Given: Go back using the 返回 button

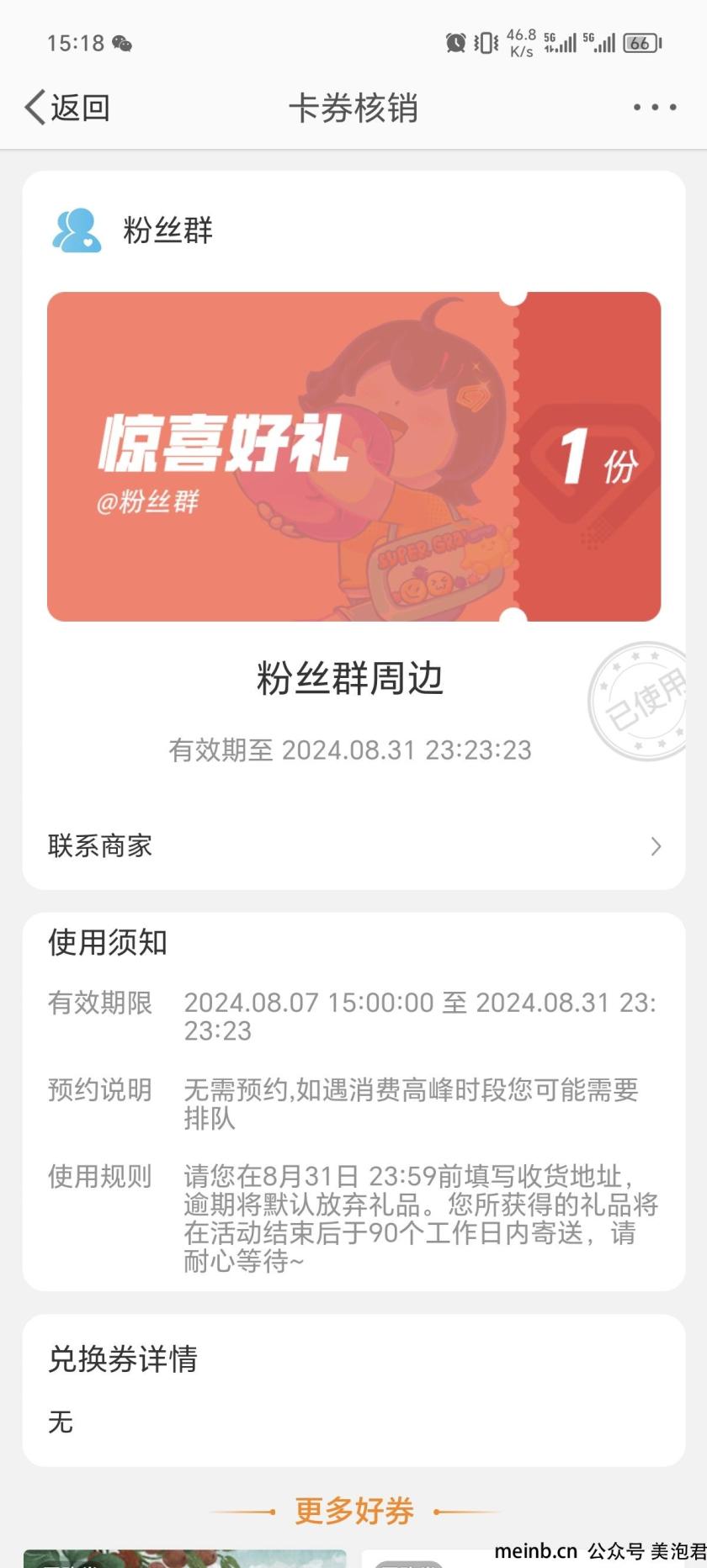Looking at the screenshot, I should (67, 108).
